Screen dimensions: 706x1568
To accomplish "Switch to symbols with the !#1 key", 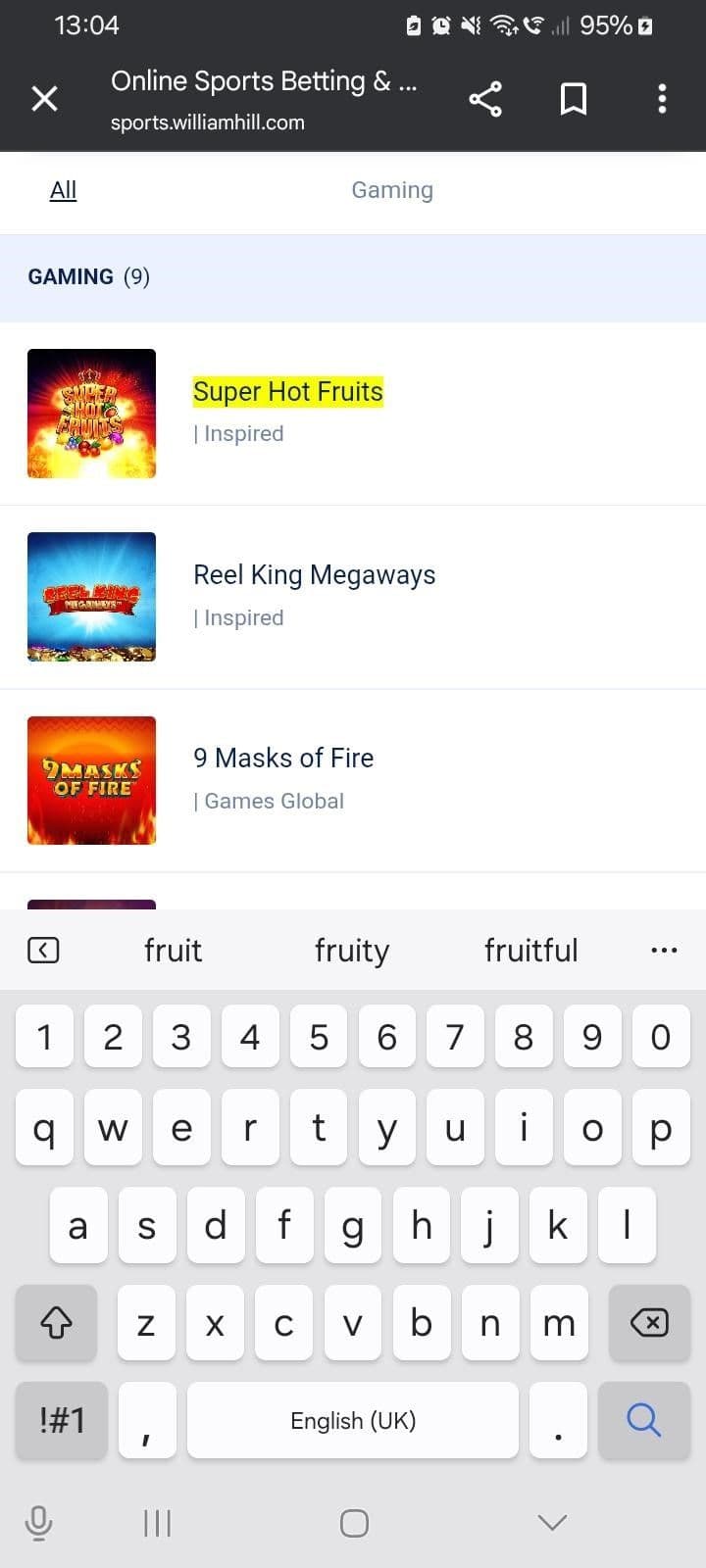I will tap(61, 1420).
